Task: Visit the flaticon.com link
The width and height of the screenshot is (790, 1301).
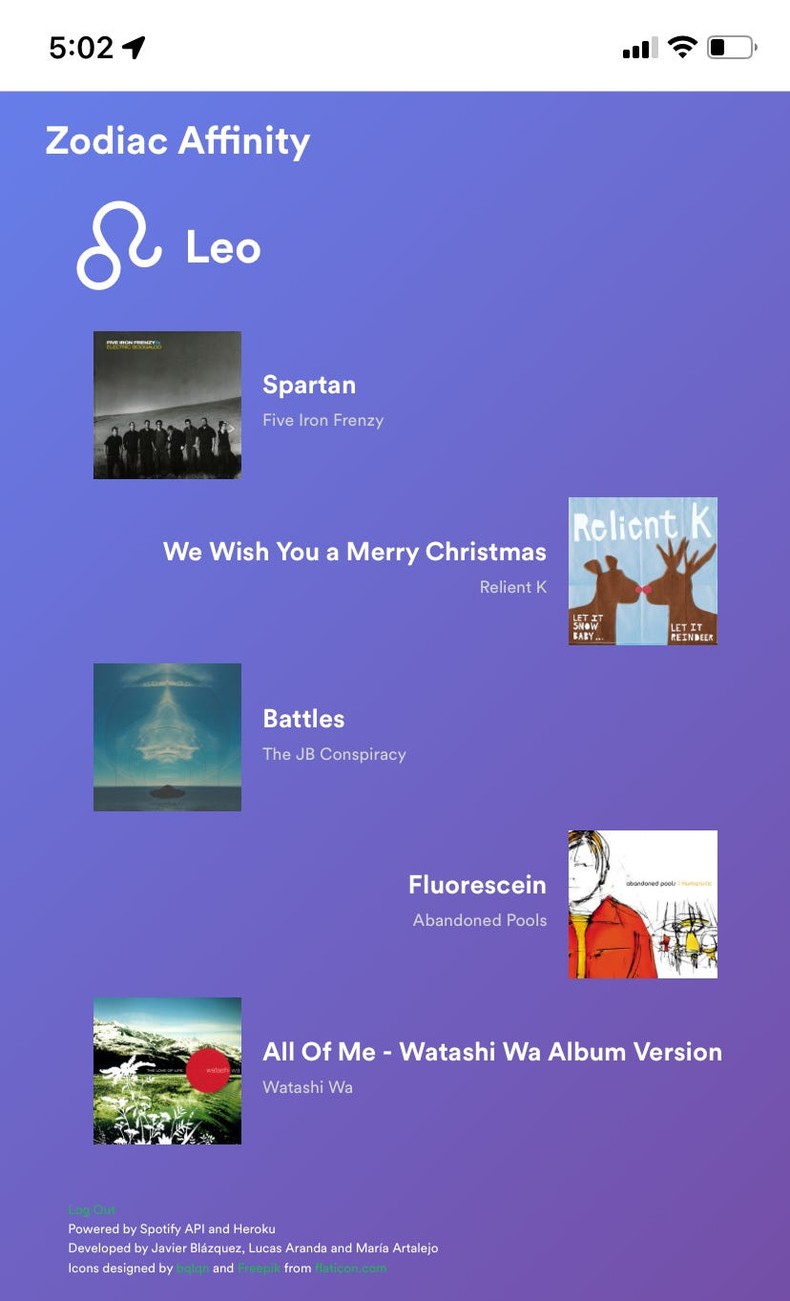Action: (350, 1268)
